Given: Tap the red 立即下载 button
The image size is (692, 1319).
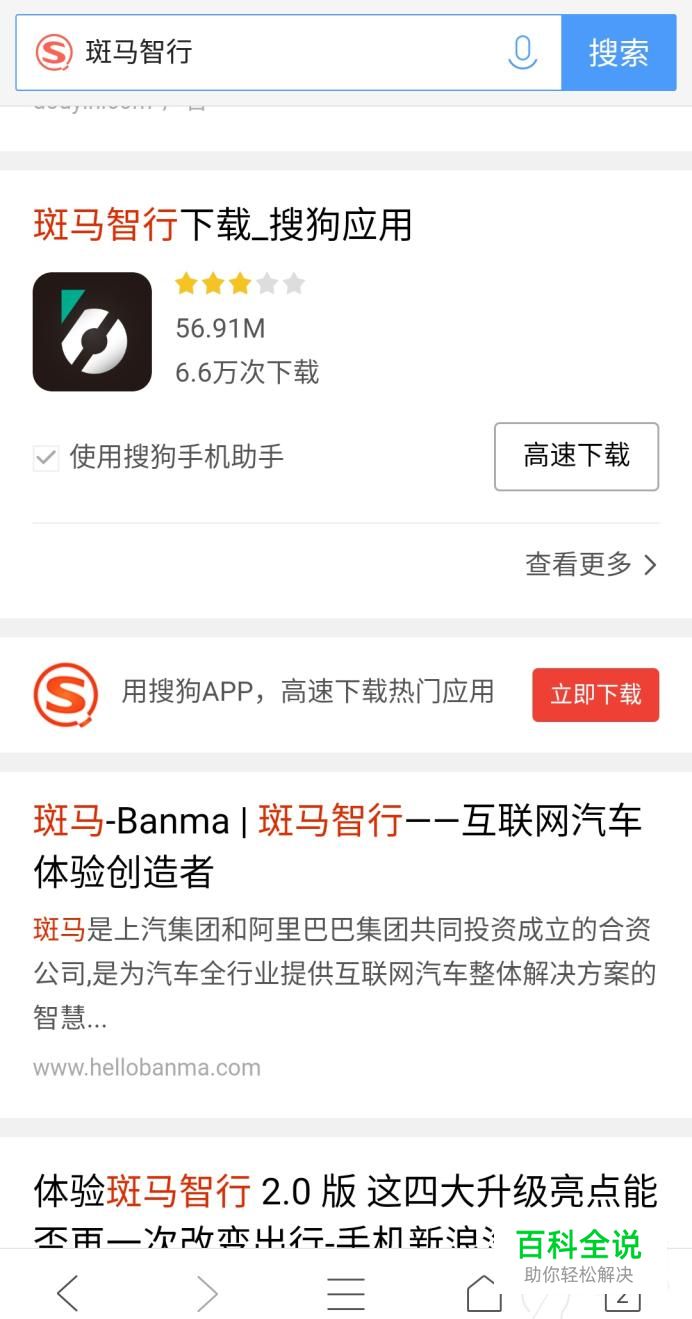Looking at the screenshot, I should [x=595, y=694].
